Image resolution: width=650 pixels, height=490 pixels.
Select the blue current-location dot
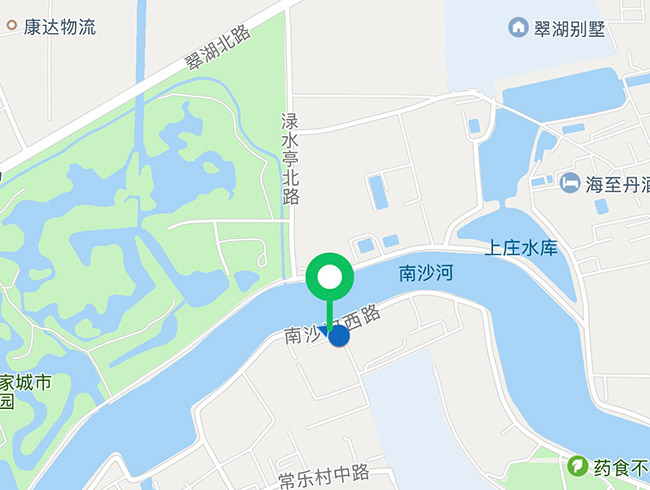(x=339, y=336)
